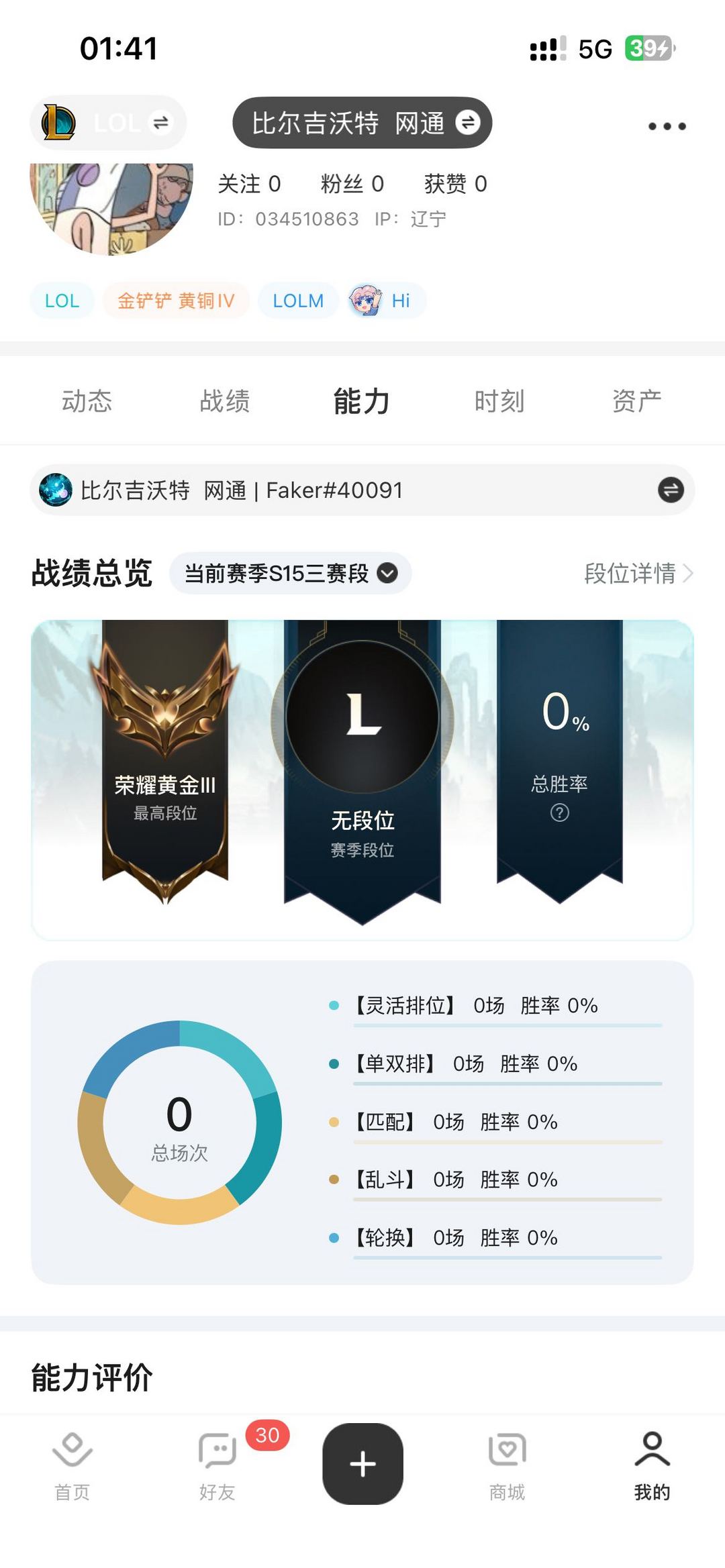Switch game using the LOL selector
The height and width of the screenshot is (1568, 725).
pyautogui.click(x=108, y=123)
